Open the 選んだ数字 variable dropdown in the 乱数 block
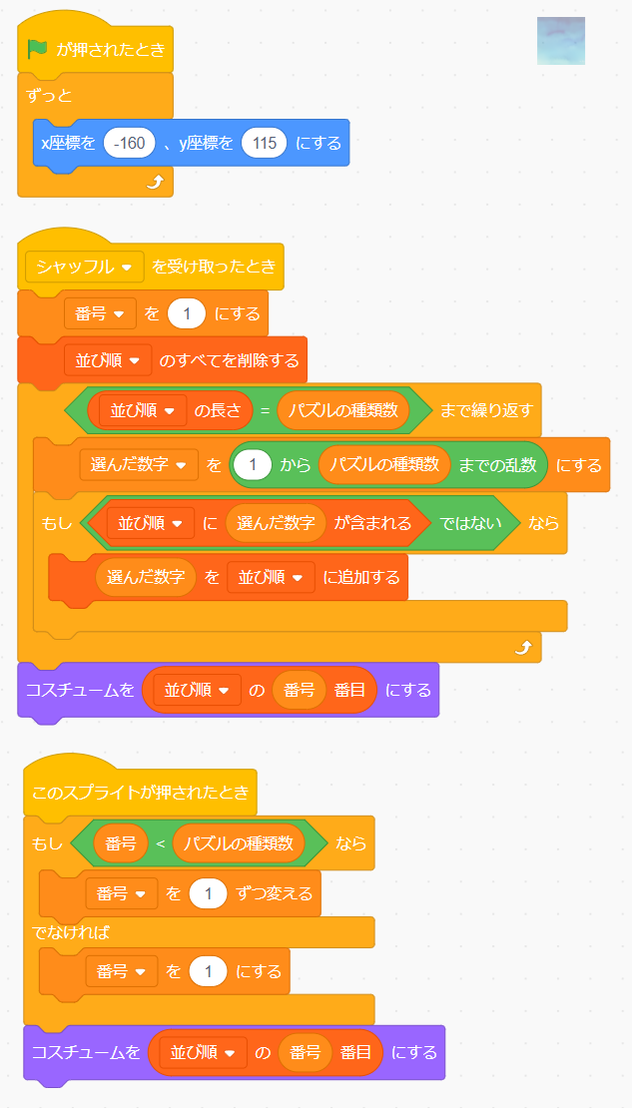Image resolution: width=632 pixels, height=1108 pixels. [x=139, y=465]
